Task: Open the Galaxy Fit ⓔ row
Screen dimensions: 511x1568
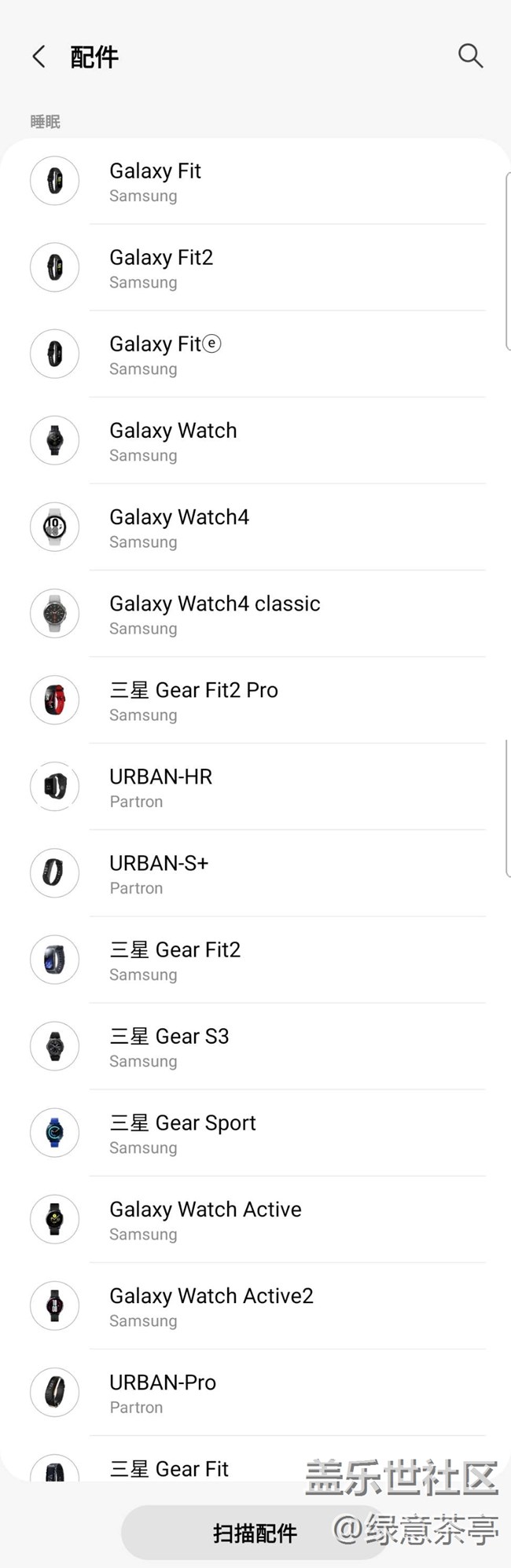Action: 256,354
